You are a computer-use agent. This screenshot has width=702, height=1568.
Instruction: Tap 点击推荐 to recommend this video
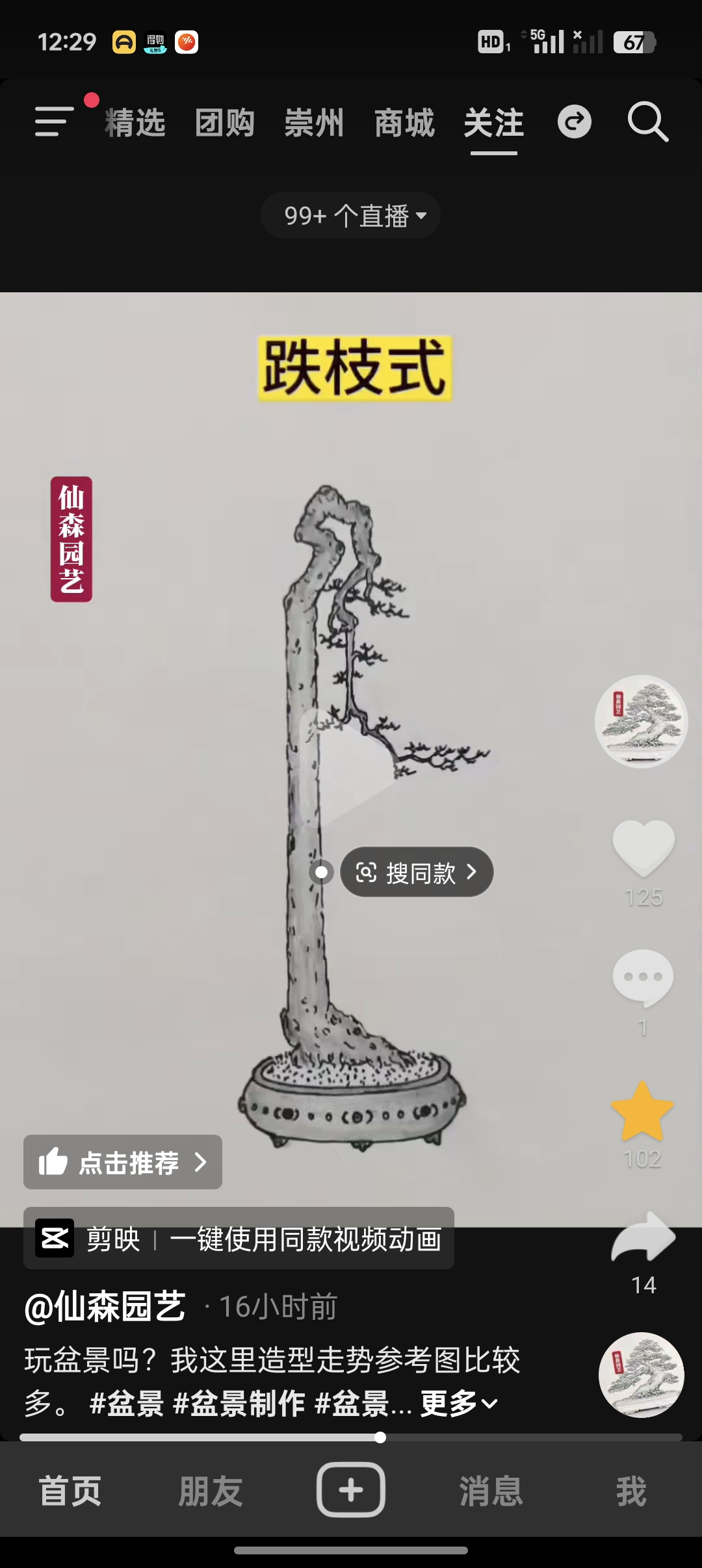(122, 1163)
